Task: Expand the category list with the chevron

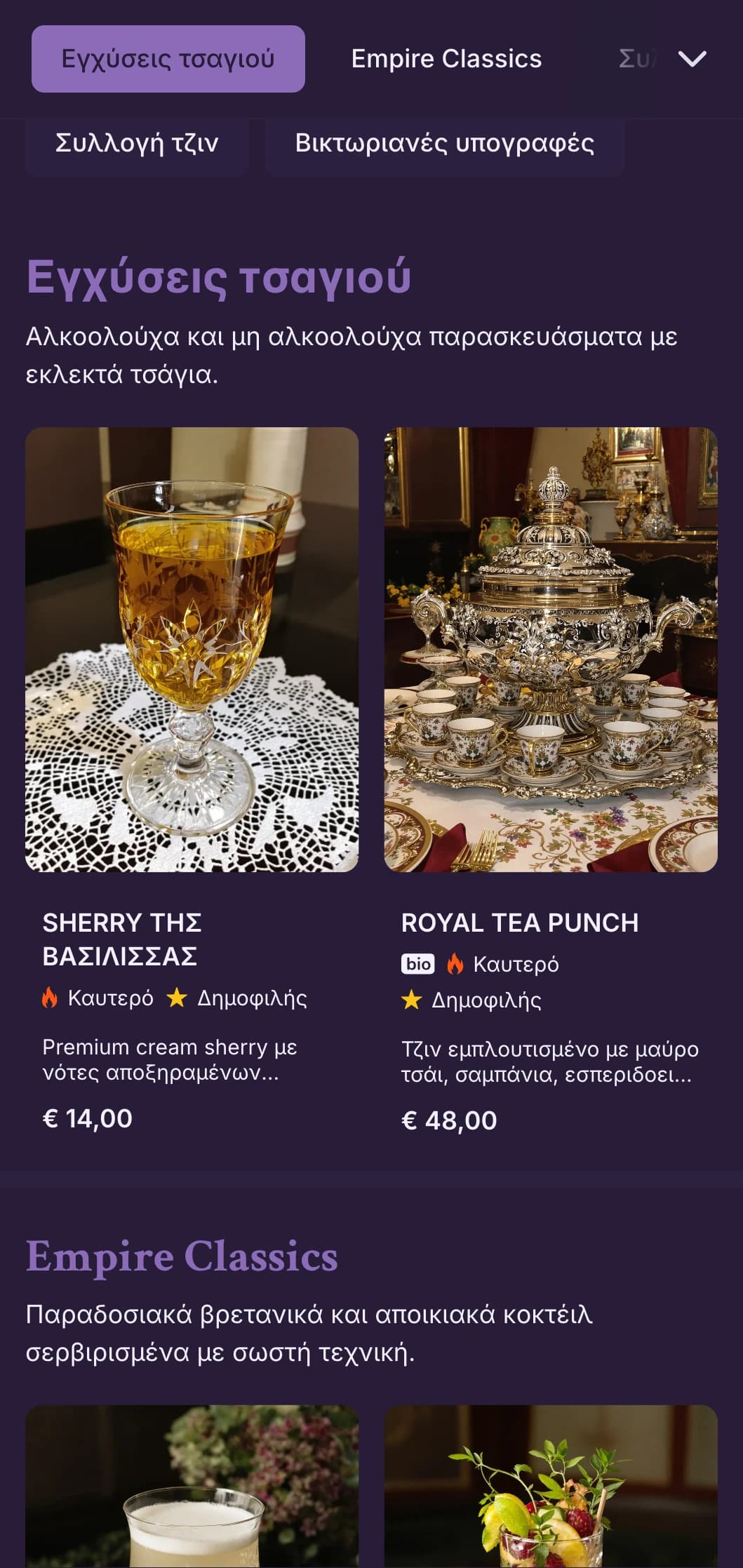Action: coord(692,59)
